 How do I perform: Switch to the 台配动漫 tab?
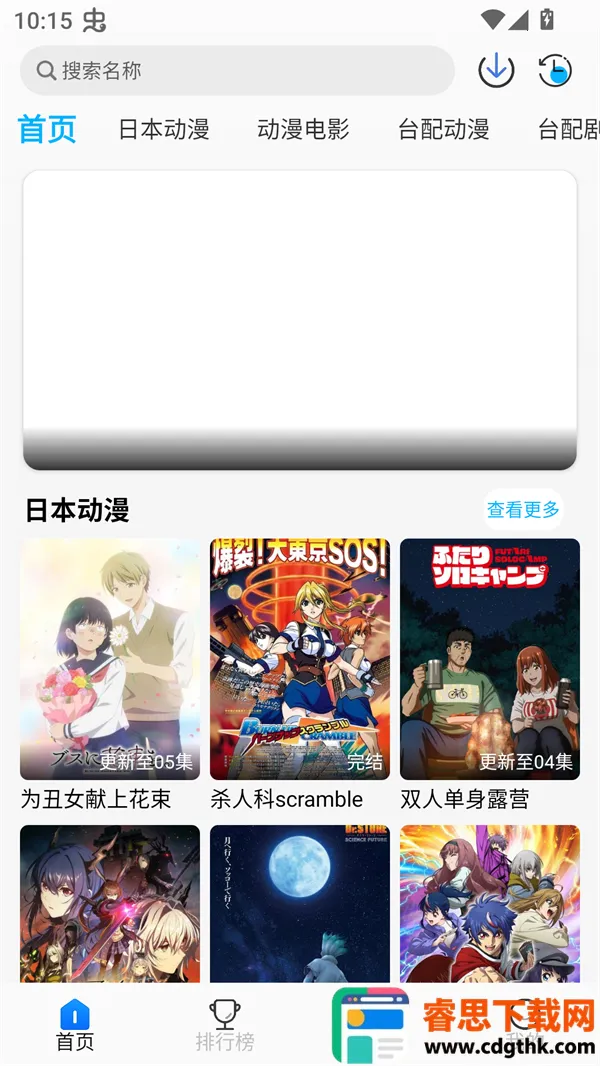(x=443, y=129)
